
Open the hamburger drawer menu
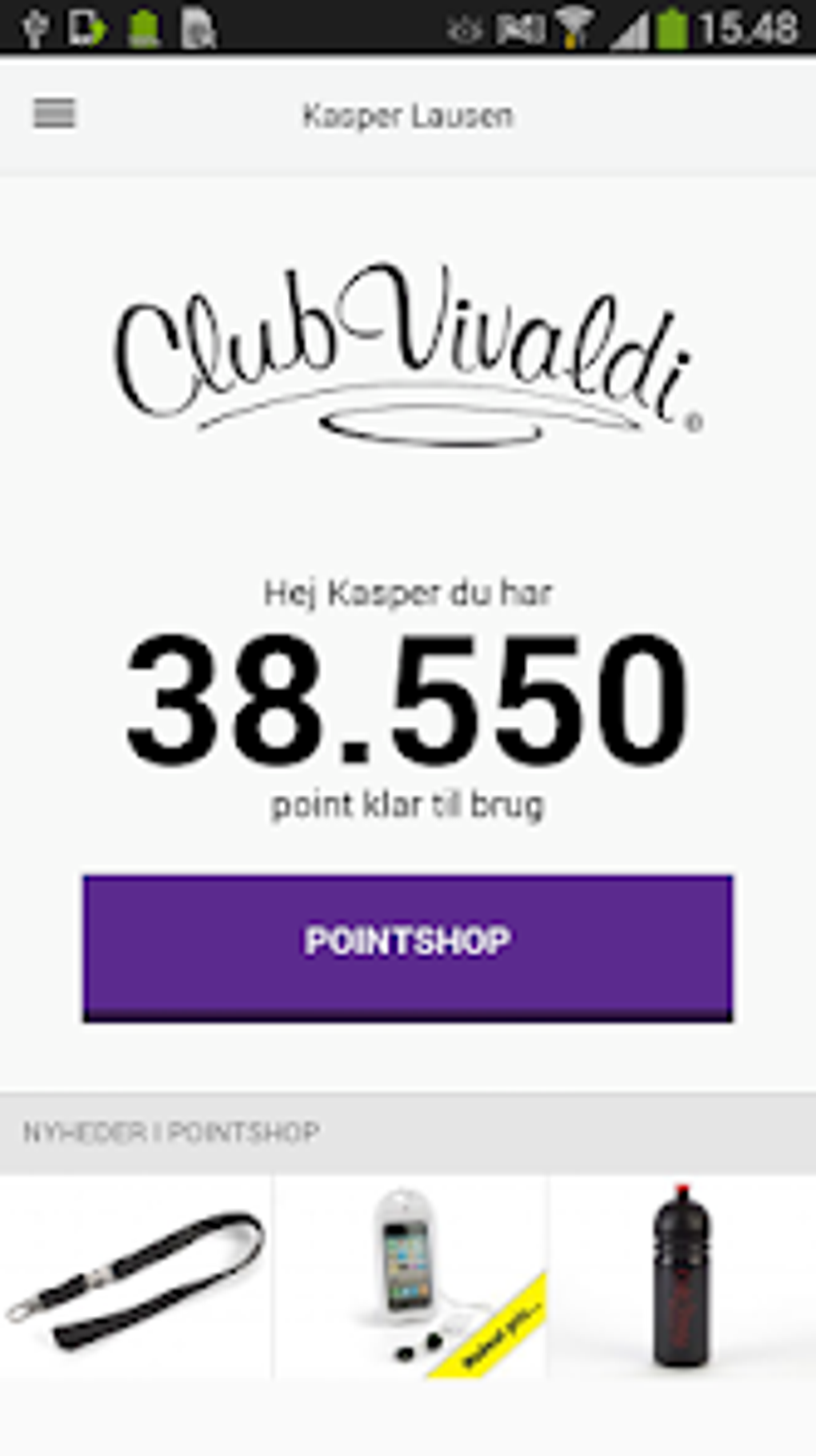[x=54, y=114]
